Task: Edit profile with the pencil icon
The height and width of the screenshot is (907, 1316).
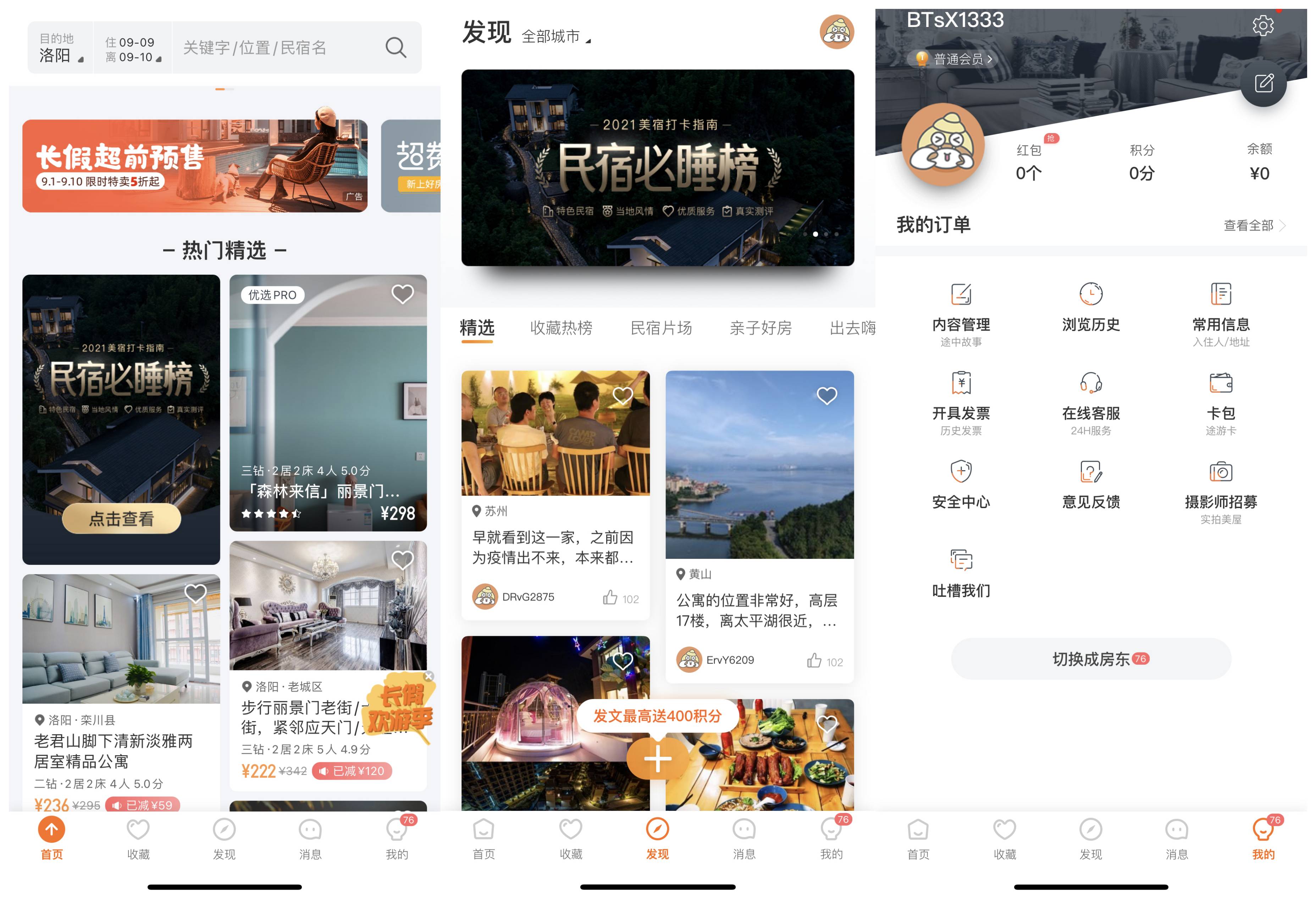Action: point(1263,83)
